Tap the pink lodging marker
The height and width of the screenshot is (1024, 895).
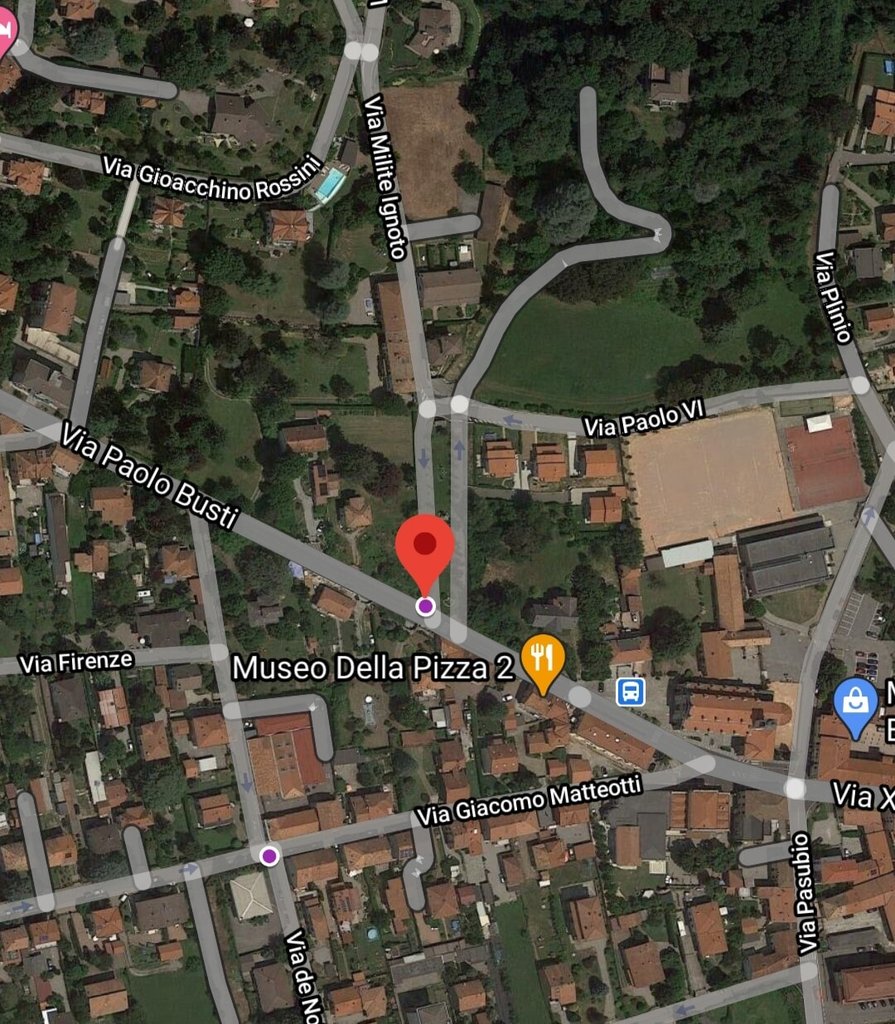[4, 37]
